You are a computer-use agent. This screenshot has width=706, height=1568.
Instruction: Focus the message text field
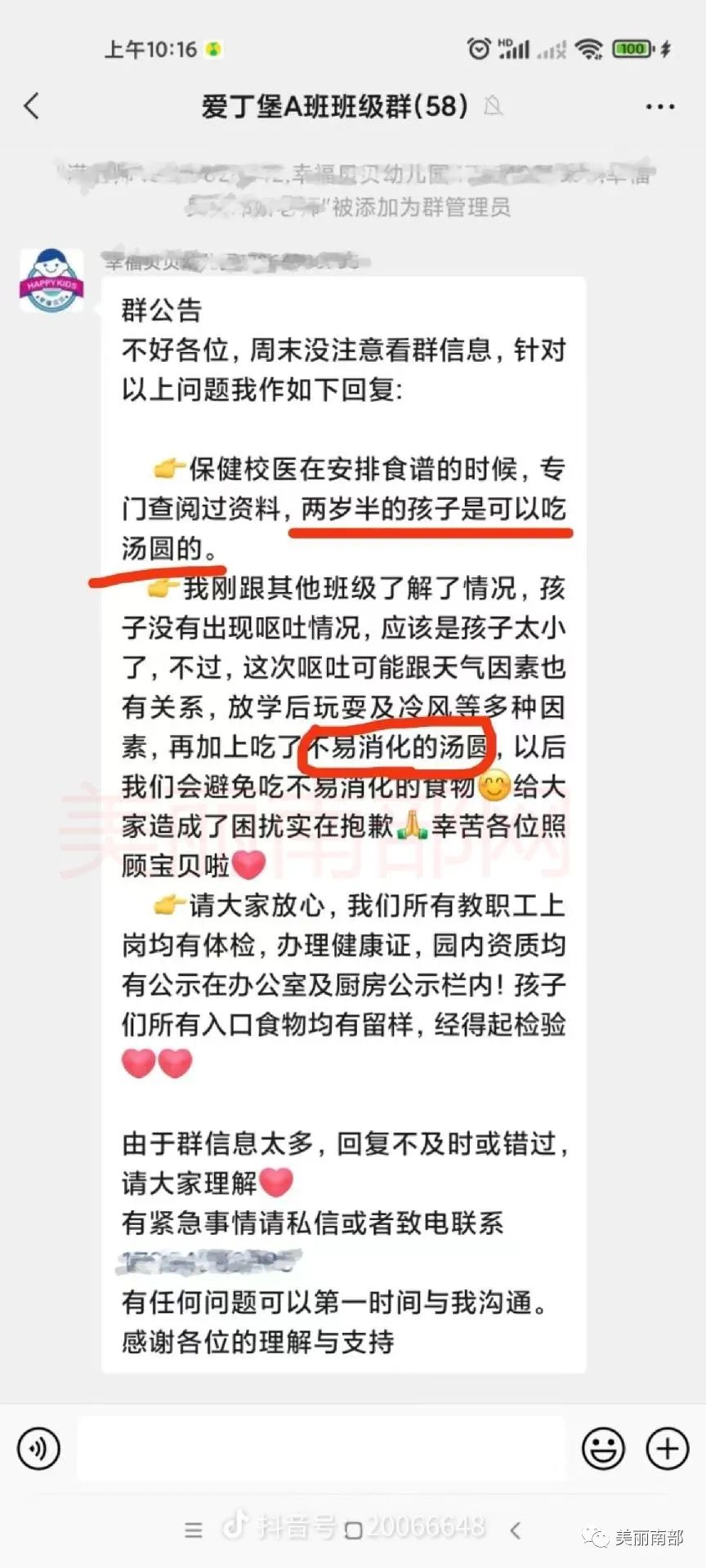(x=320, y=1449)
